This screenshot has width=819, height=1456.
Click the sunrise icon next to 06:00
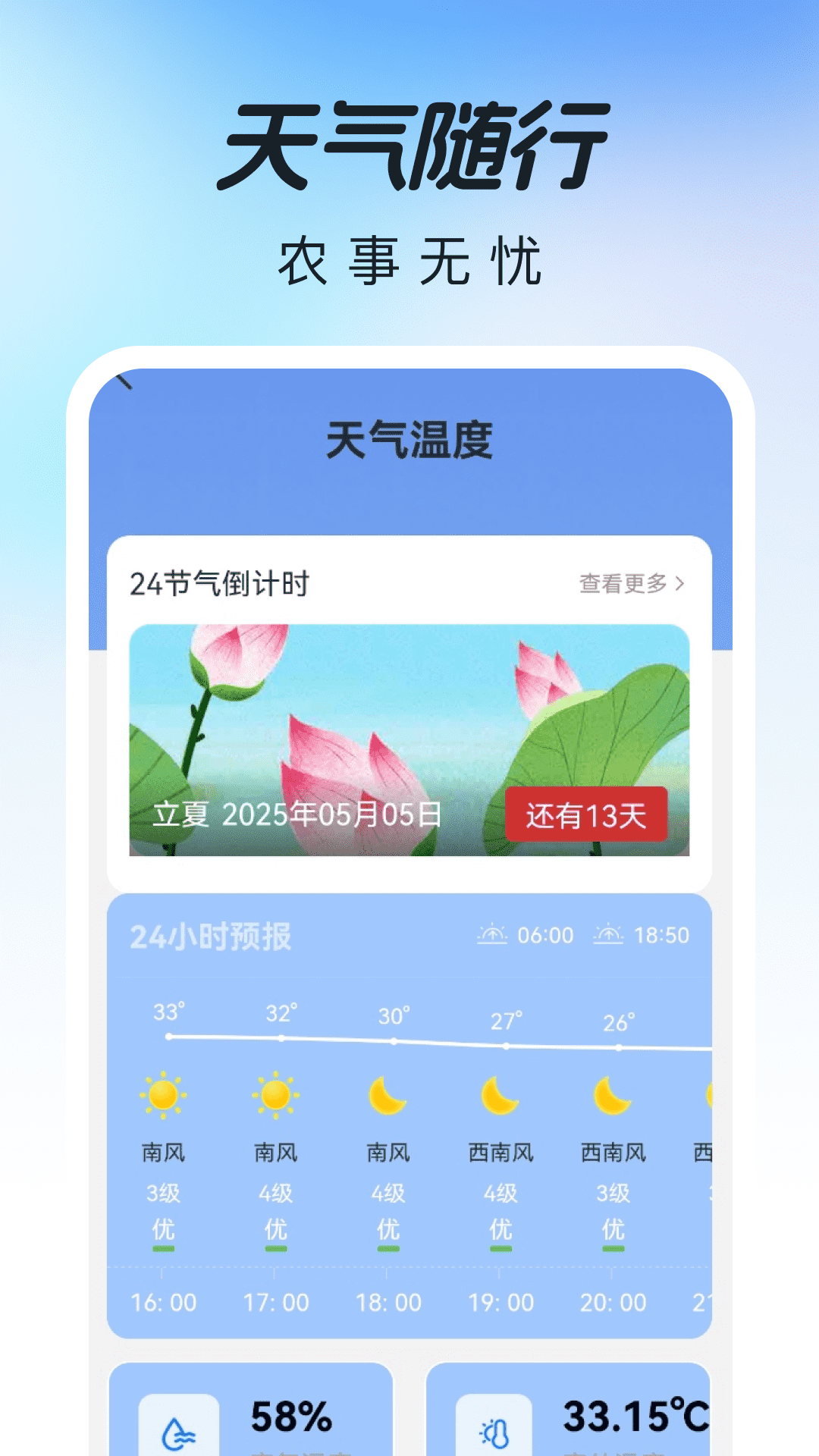pos(493,935)
